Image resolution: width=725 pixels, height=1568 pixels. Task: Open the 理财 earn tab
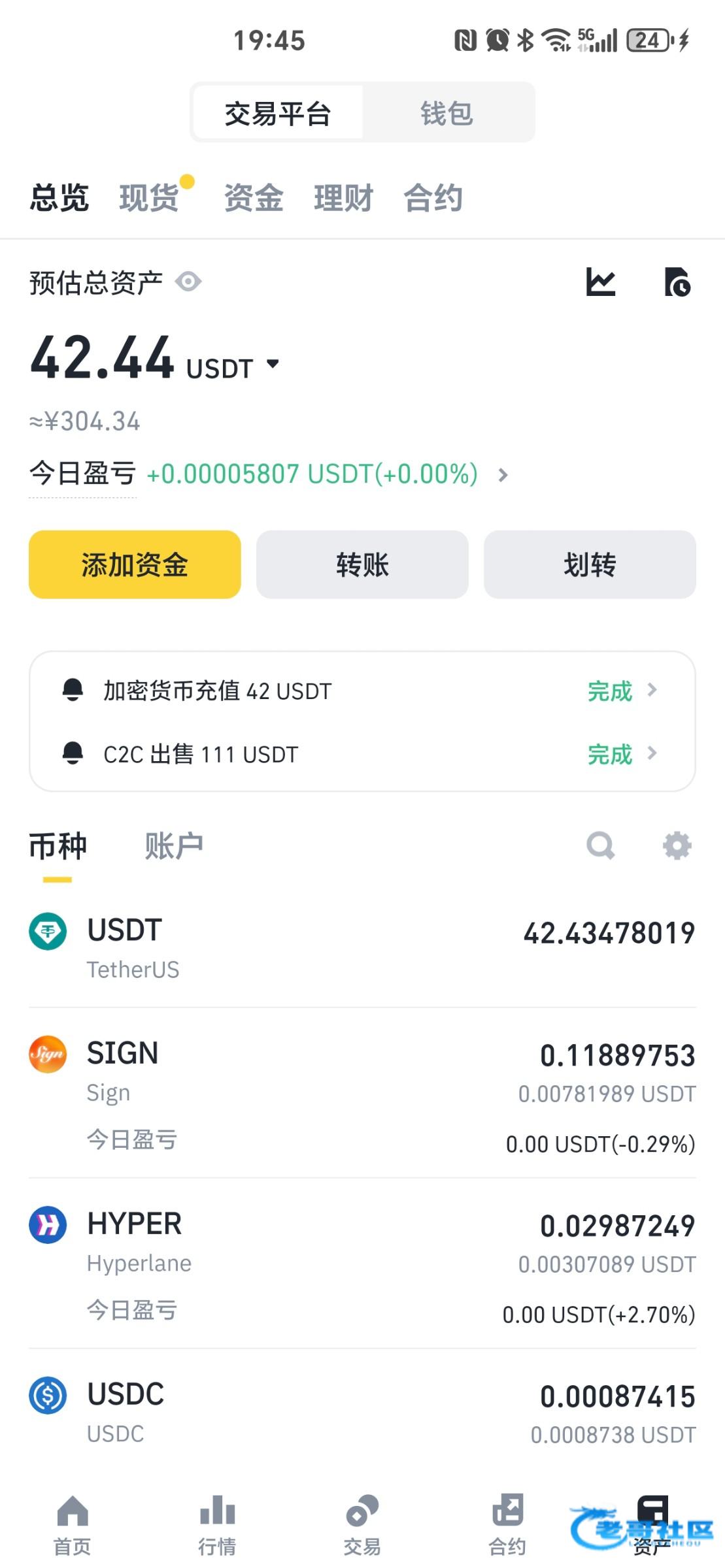(x=343, y=198)
